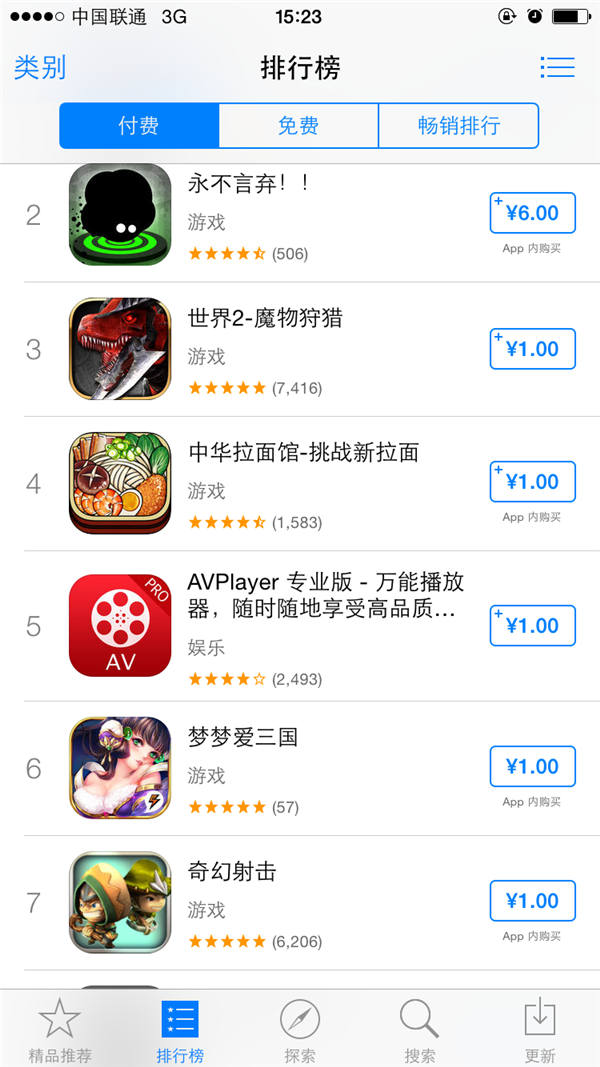
Task: Switch to the 探索 tab
Action: pos(300,1030)
